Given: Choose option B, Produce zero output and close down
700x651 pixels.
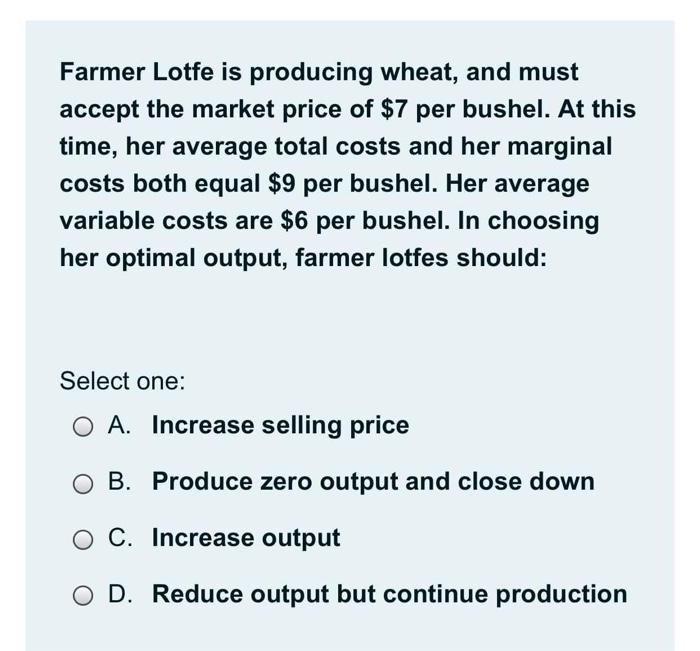Looking at the screenshot, I should (82, 483).
